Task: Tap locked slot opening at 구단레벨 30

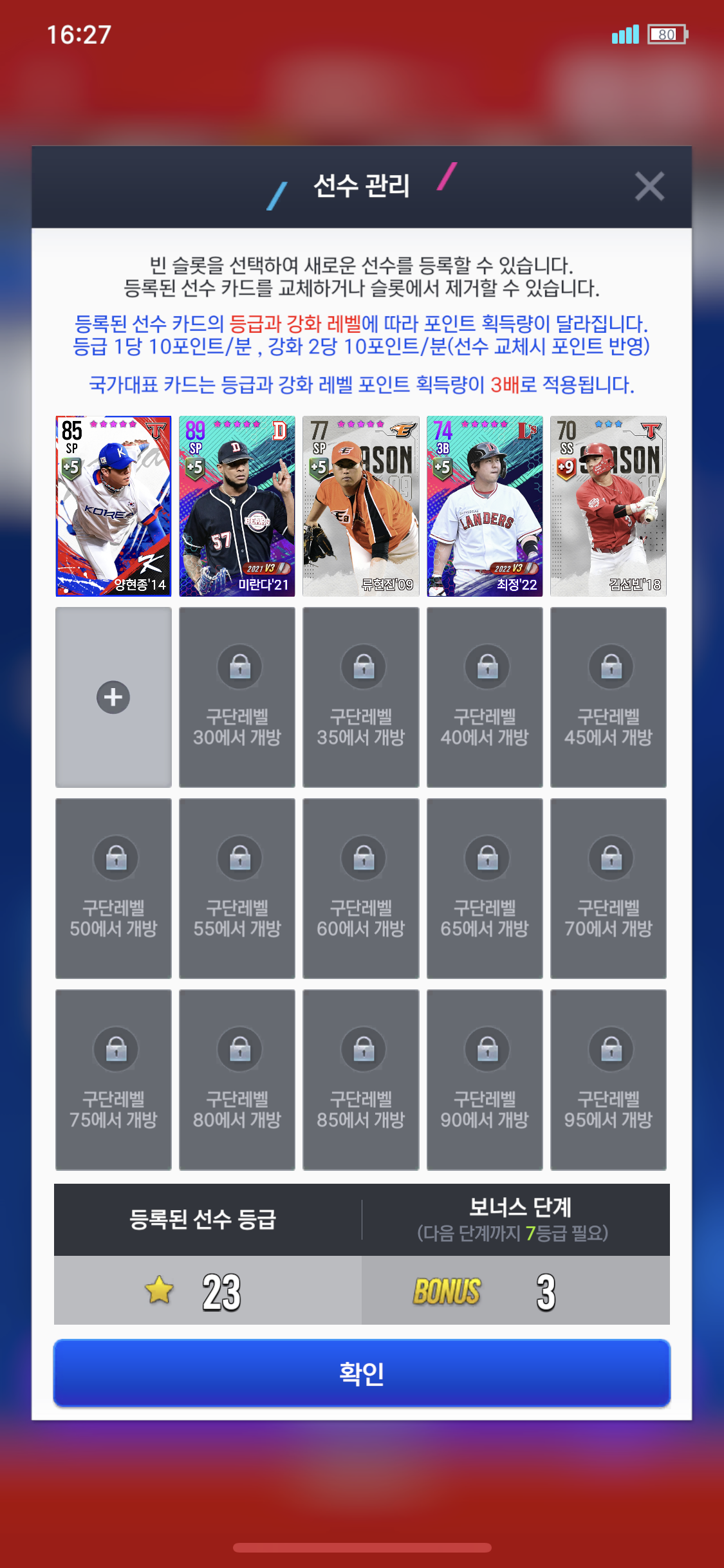Action: click(x=237, y=697)
